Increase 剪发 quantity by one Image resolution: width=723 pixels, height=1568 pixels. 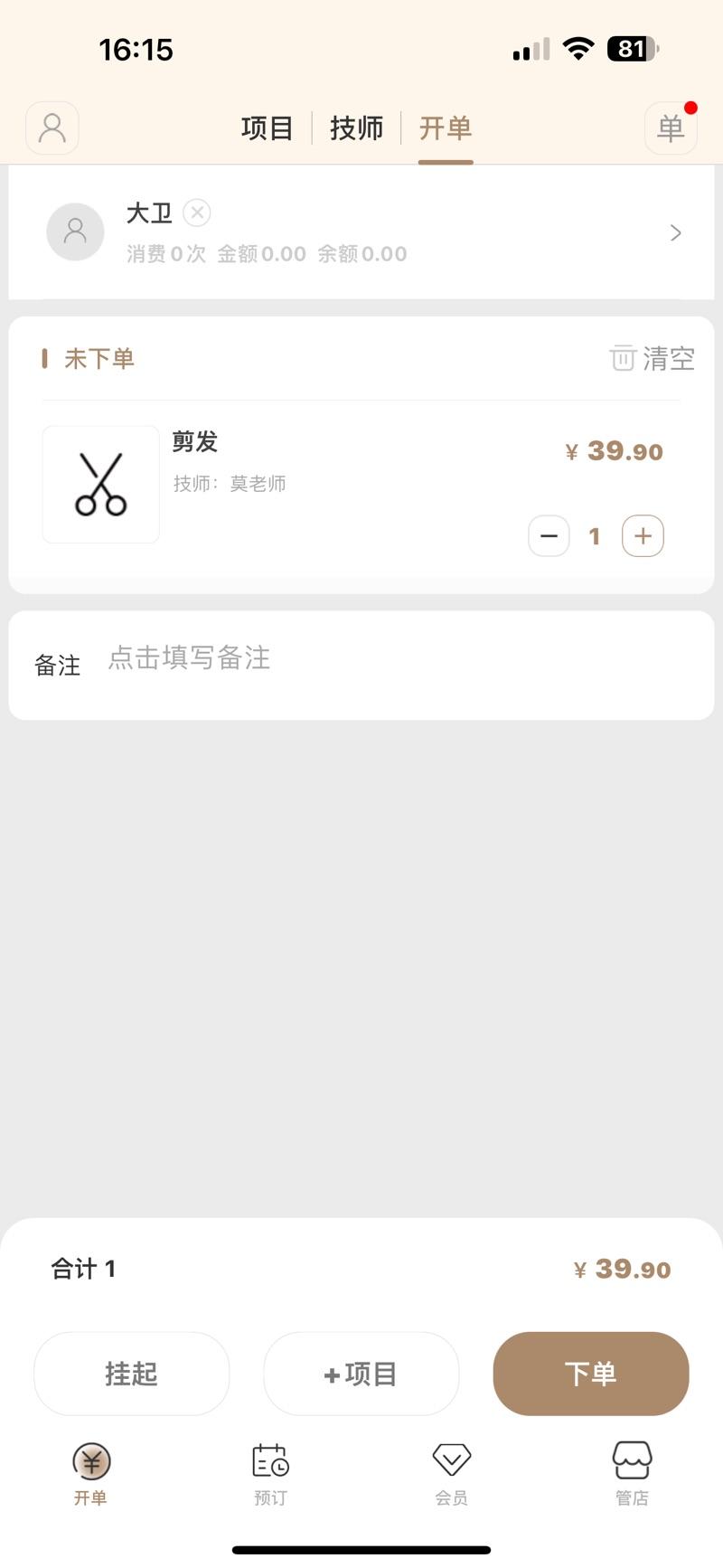point(643,536)
